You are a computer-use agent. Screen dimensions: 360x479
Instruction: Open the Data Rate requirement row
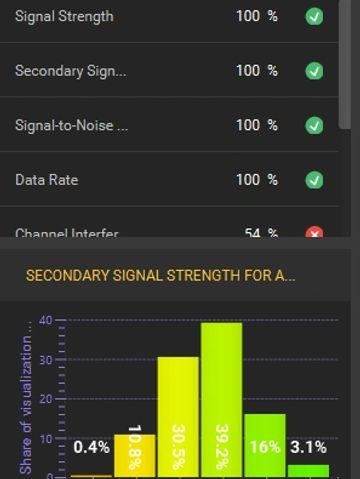pos(169,179)
